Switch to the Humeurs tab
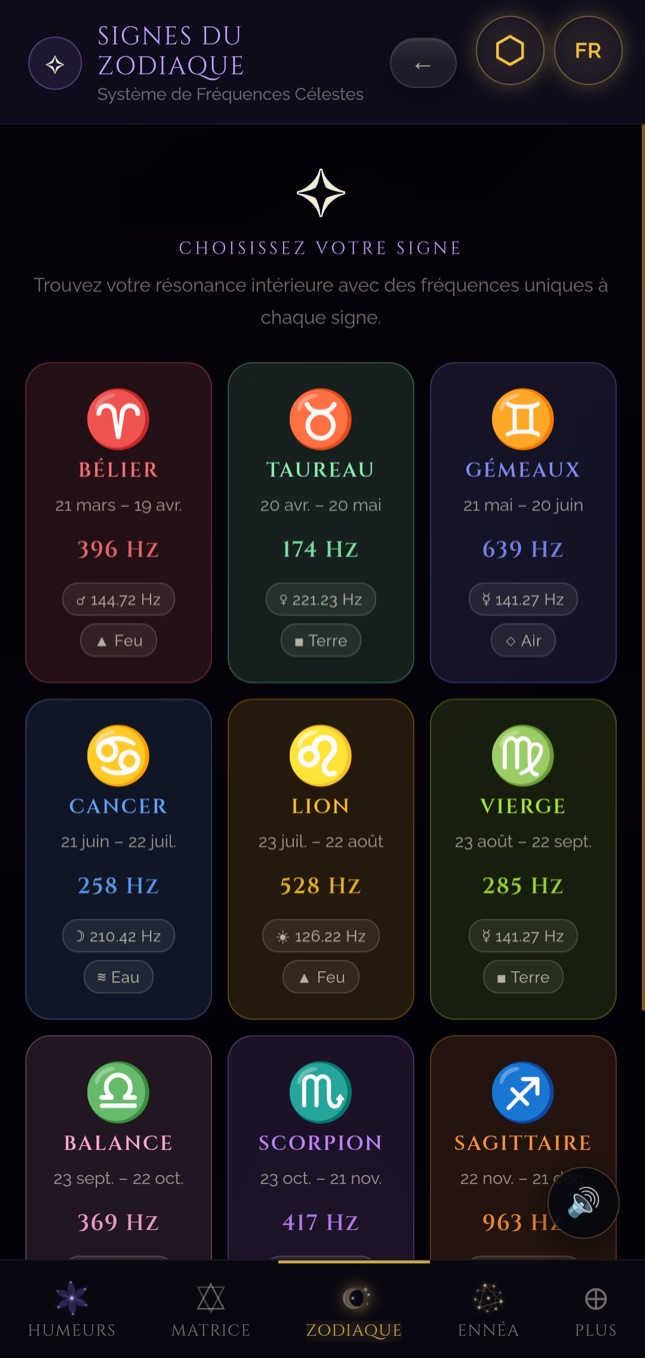645x1358 pixels. coord(71,1311)
